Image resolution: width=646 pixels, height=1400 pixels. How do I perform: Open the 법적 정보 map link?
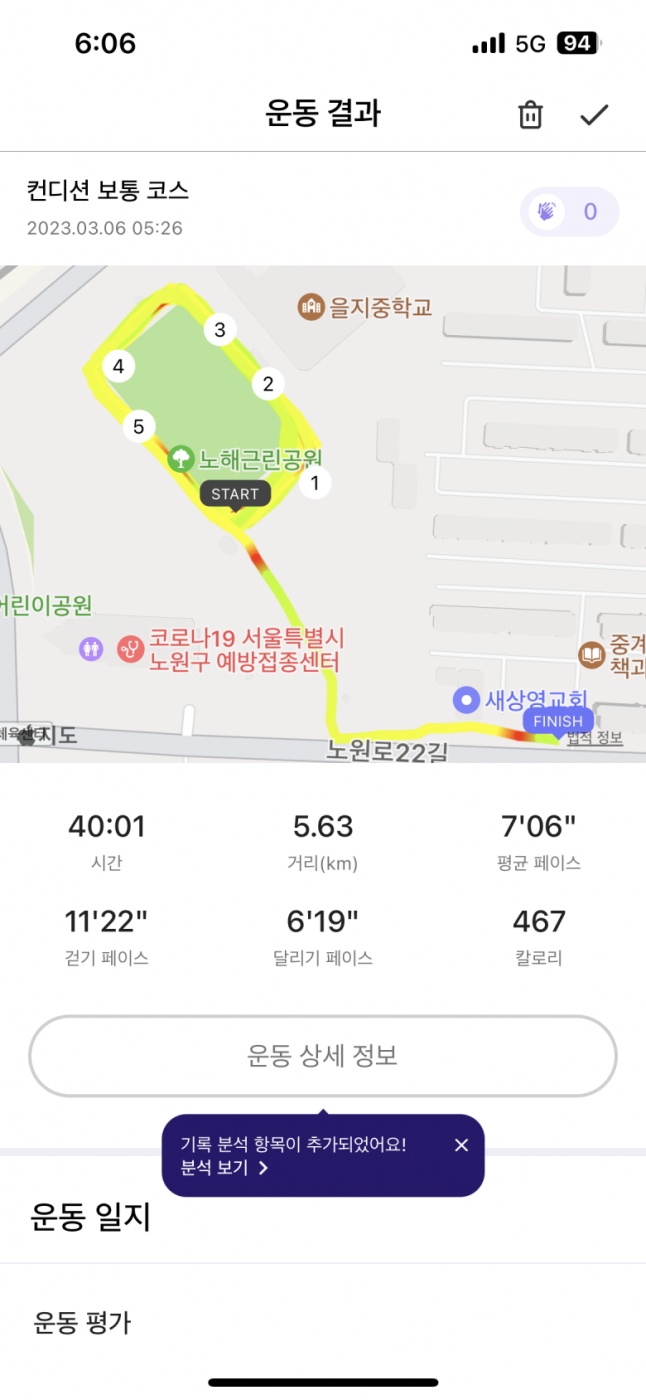point(594,739)
